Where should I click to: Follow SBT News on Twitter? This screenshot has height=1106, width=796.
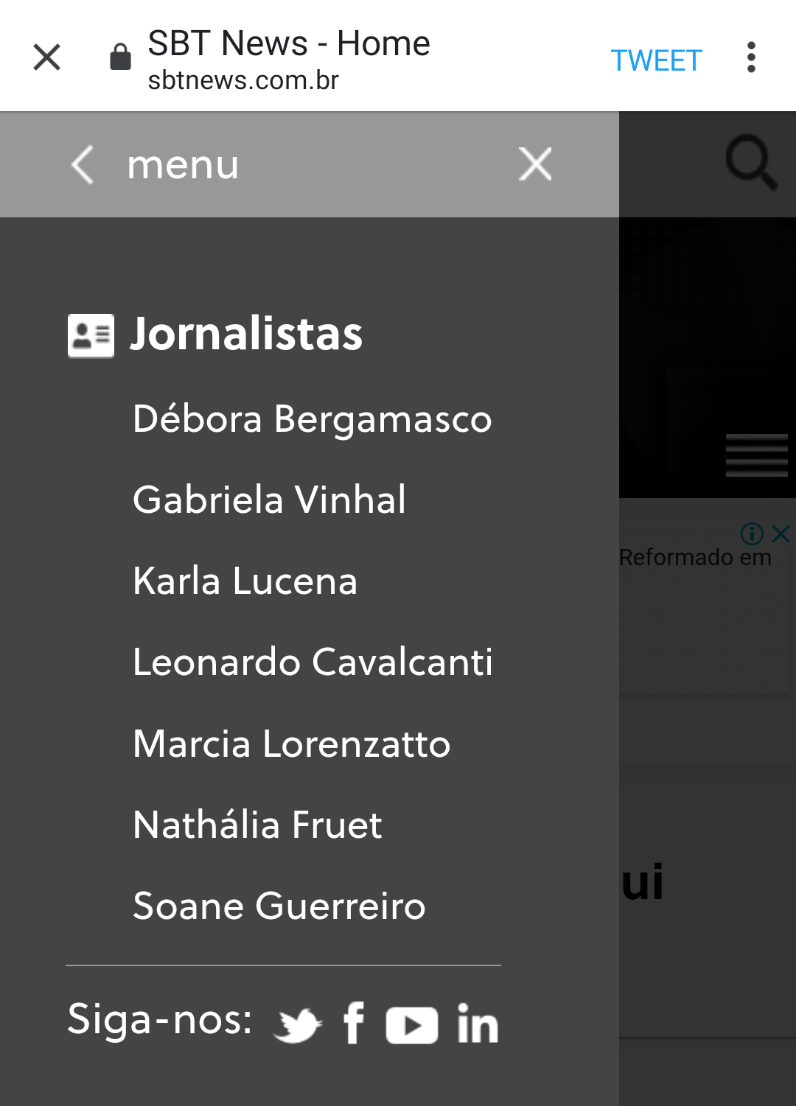click(297, 1025)
